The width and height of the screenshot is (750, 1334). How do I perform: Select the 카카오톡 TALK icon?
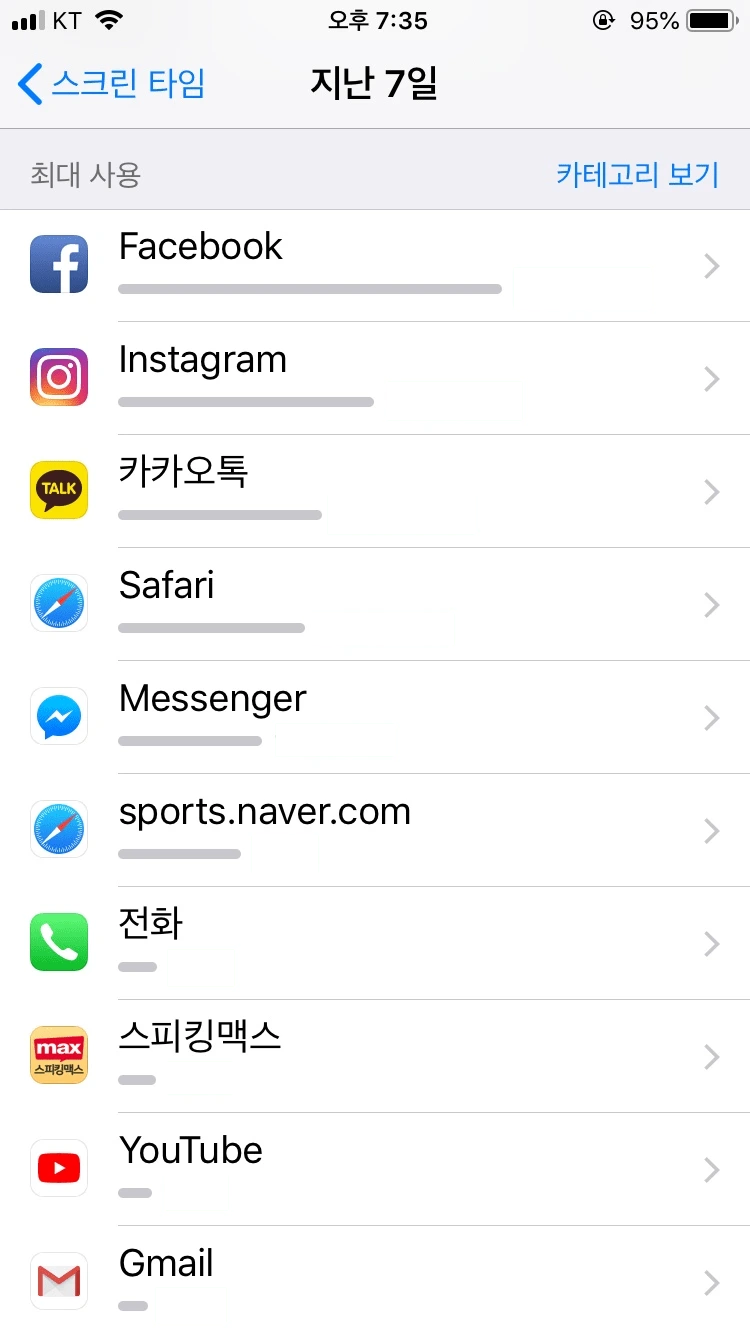coord(58,490)
